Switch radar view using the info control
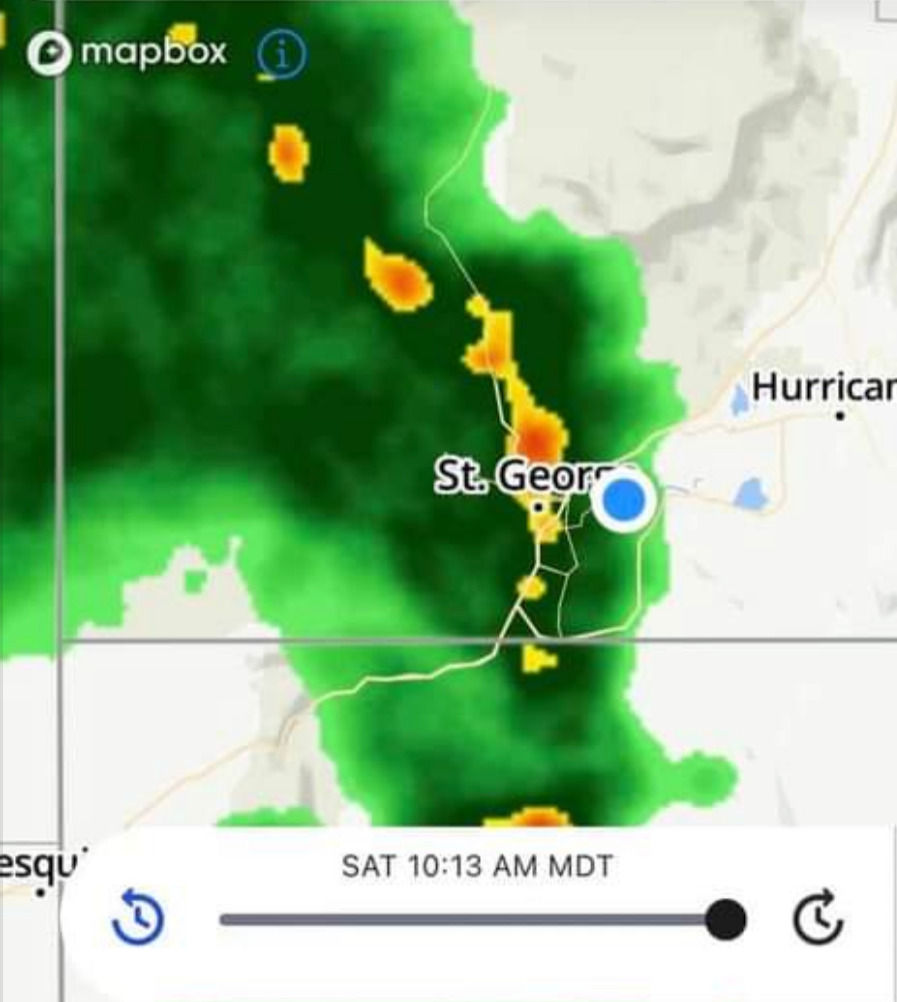Screen dimensions: 897x1002 (x=280, y=53)
